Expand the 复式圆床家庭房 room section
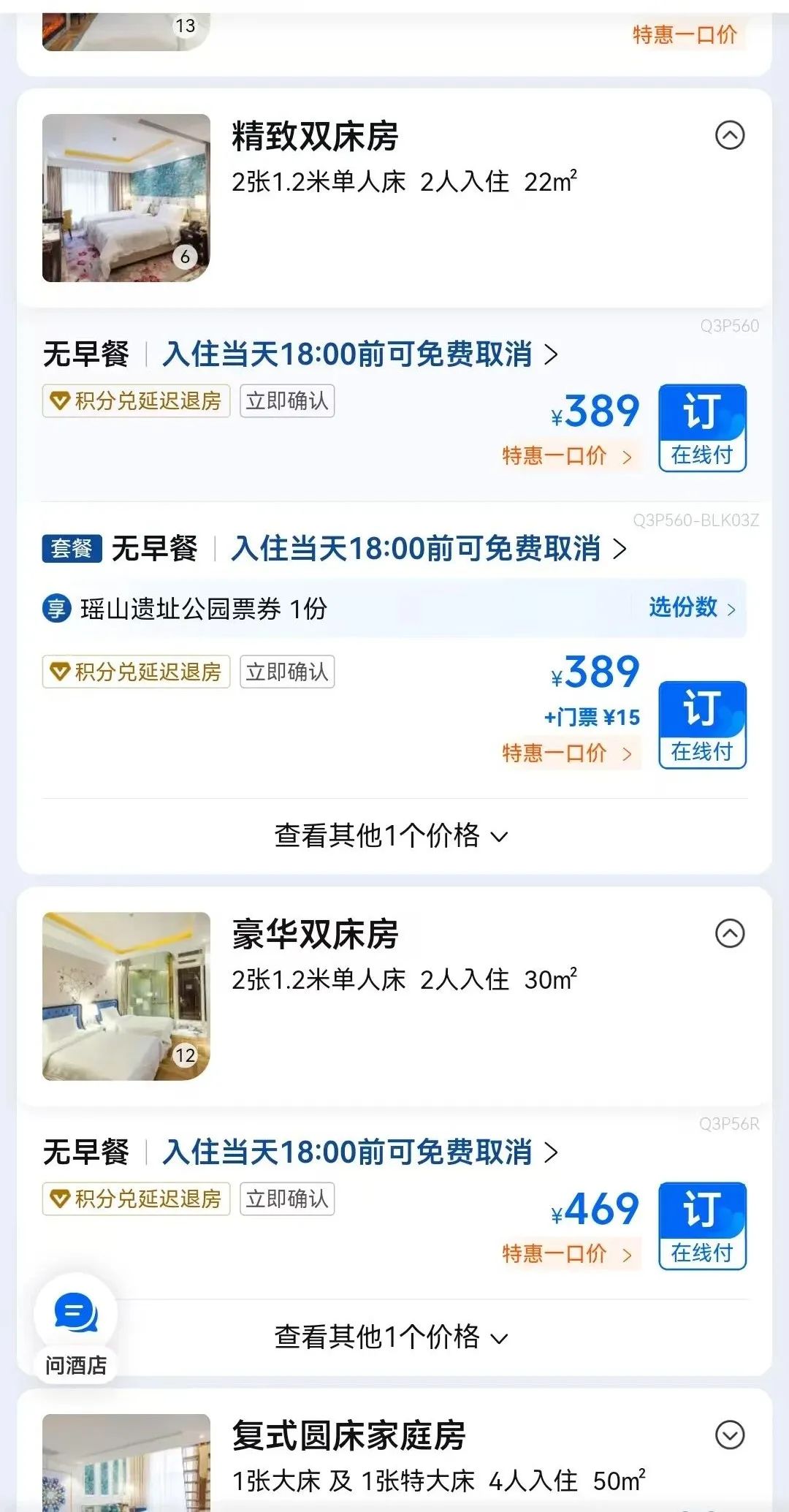This screenshot has width=789, height=1512. 729,1435
